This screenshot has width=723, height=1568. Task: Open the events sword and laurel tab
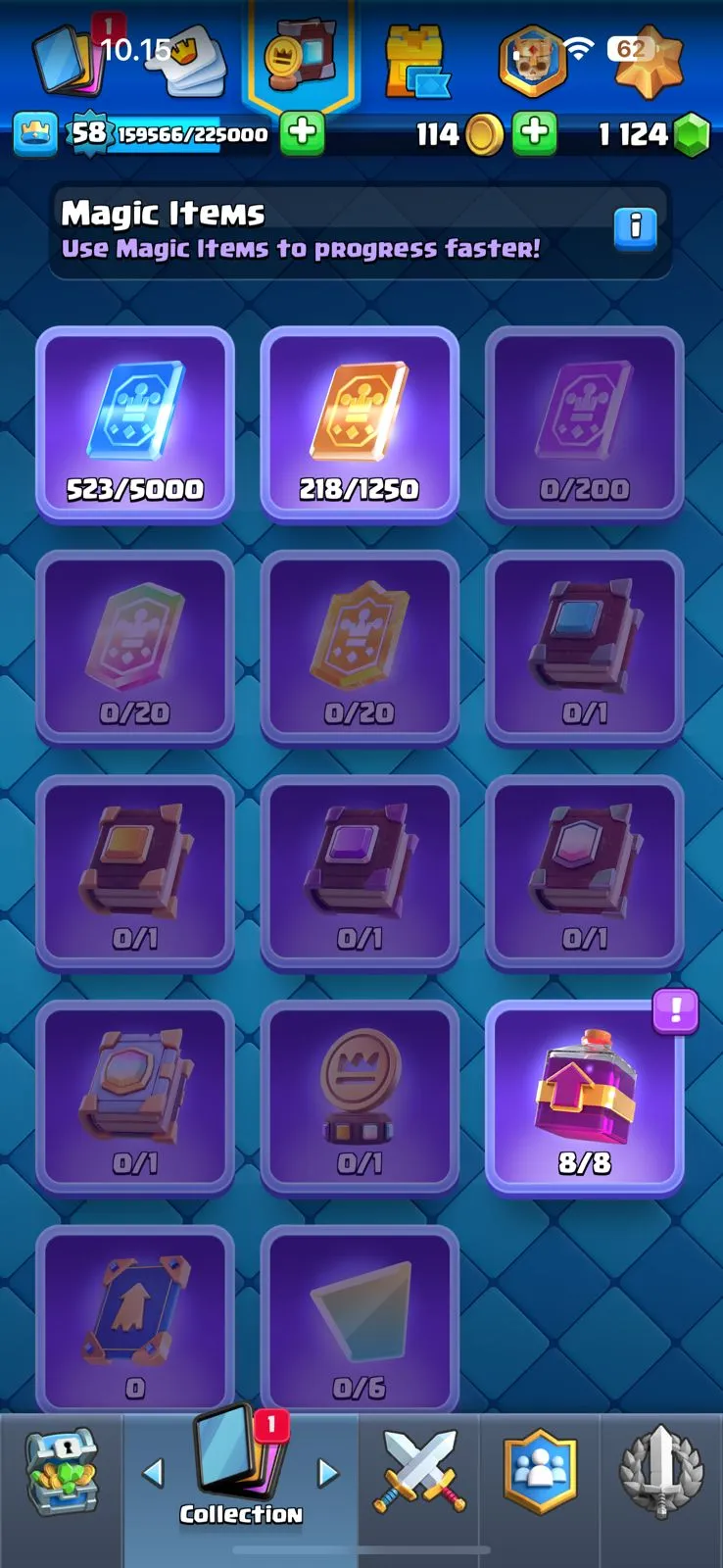(x=662, y=1470)
